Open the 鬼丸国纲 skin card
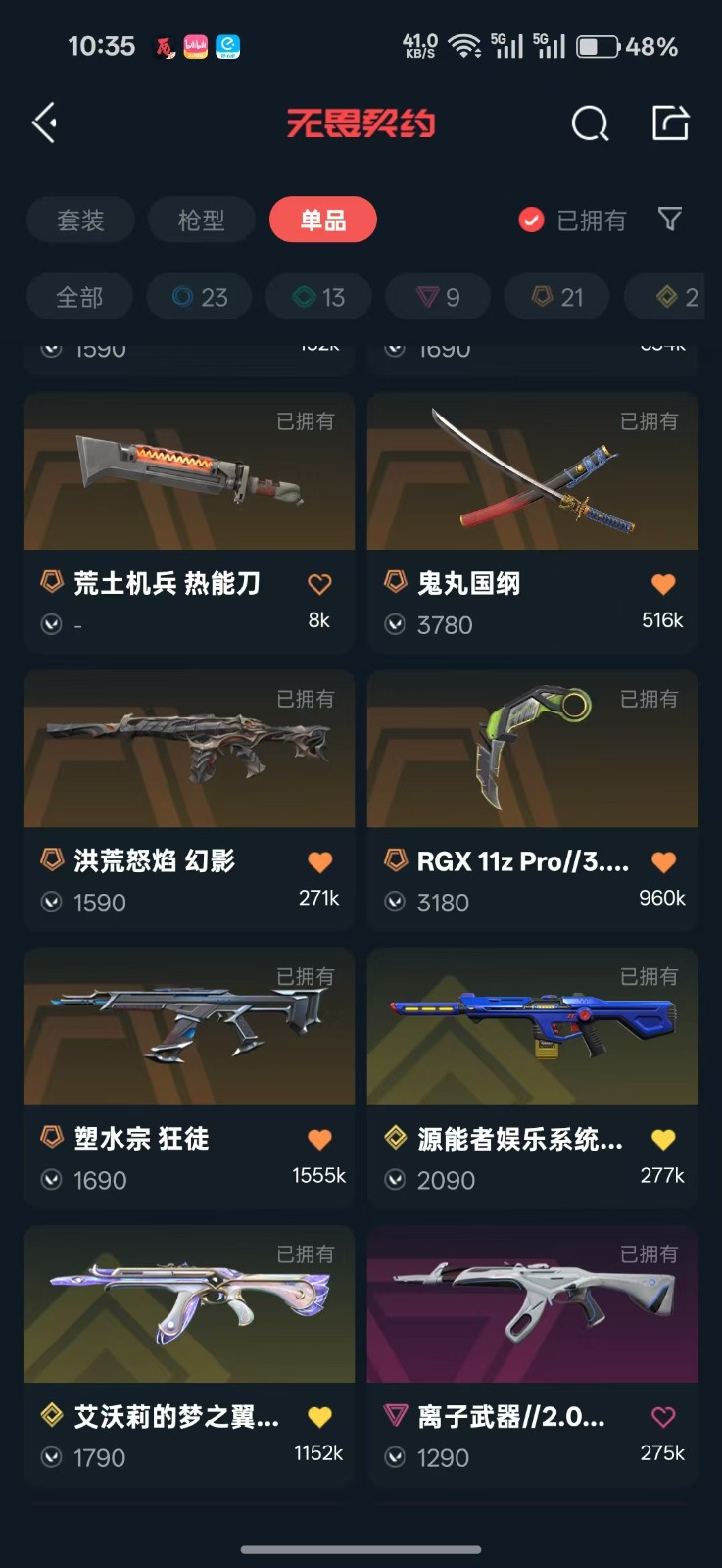 [x=532, y=472]
